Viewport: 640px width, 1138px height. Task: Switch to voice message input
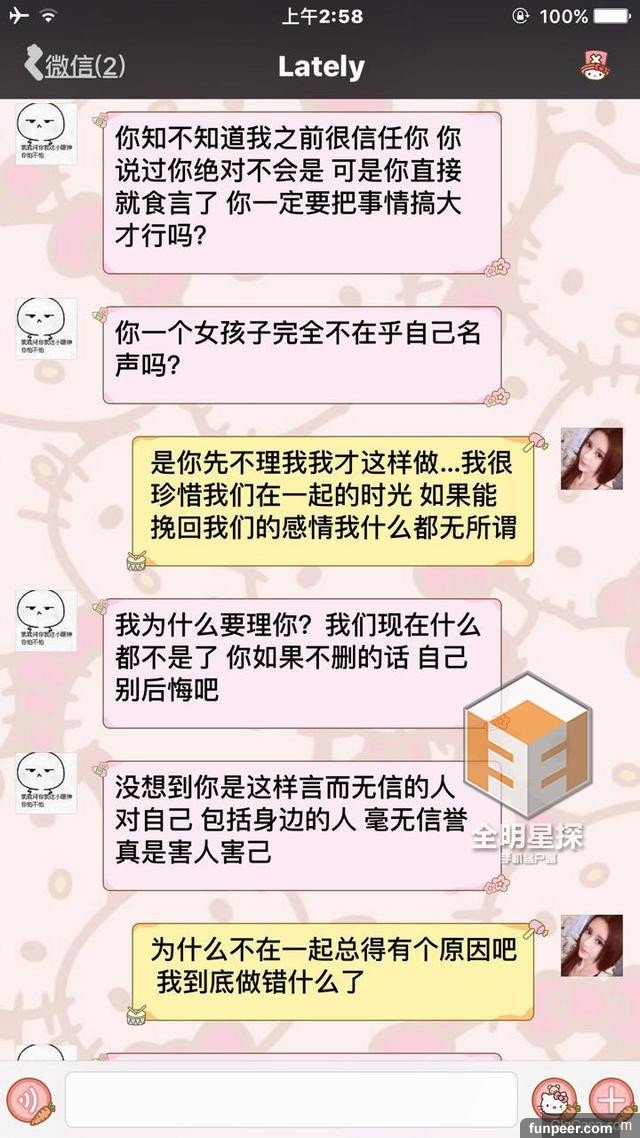pos(33,1098)
